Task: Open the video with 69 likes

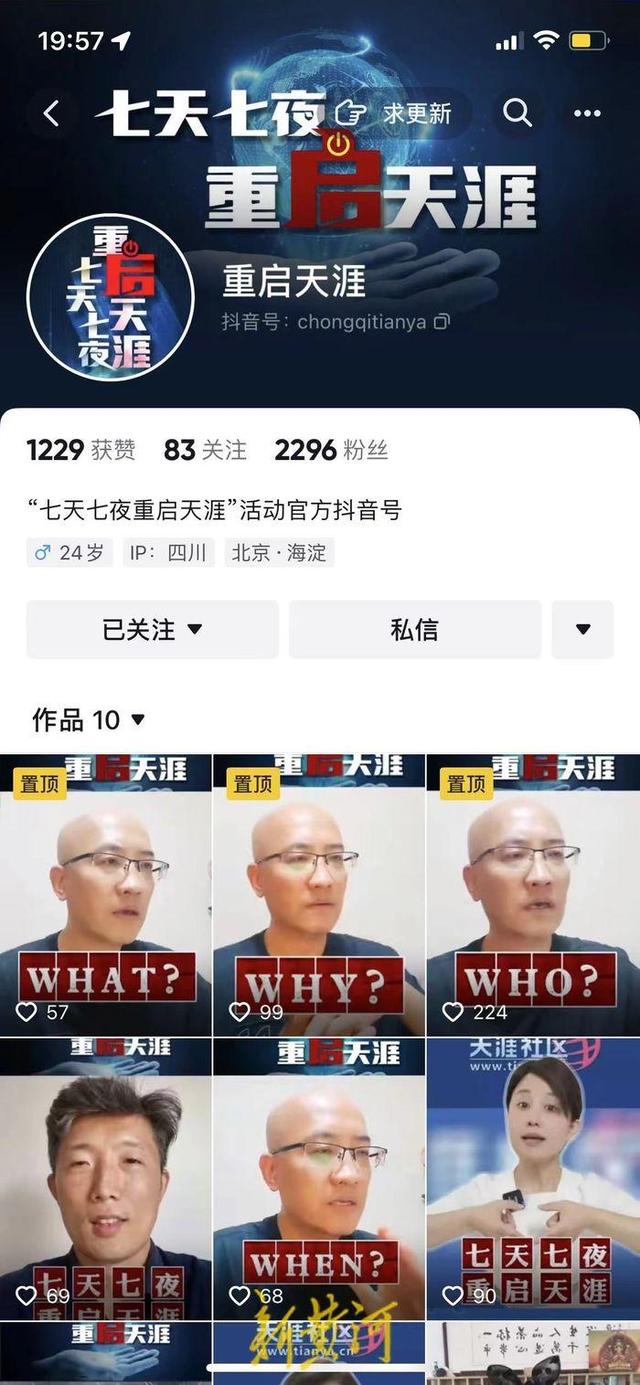Action: click(106, 1178)
